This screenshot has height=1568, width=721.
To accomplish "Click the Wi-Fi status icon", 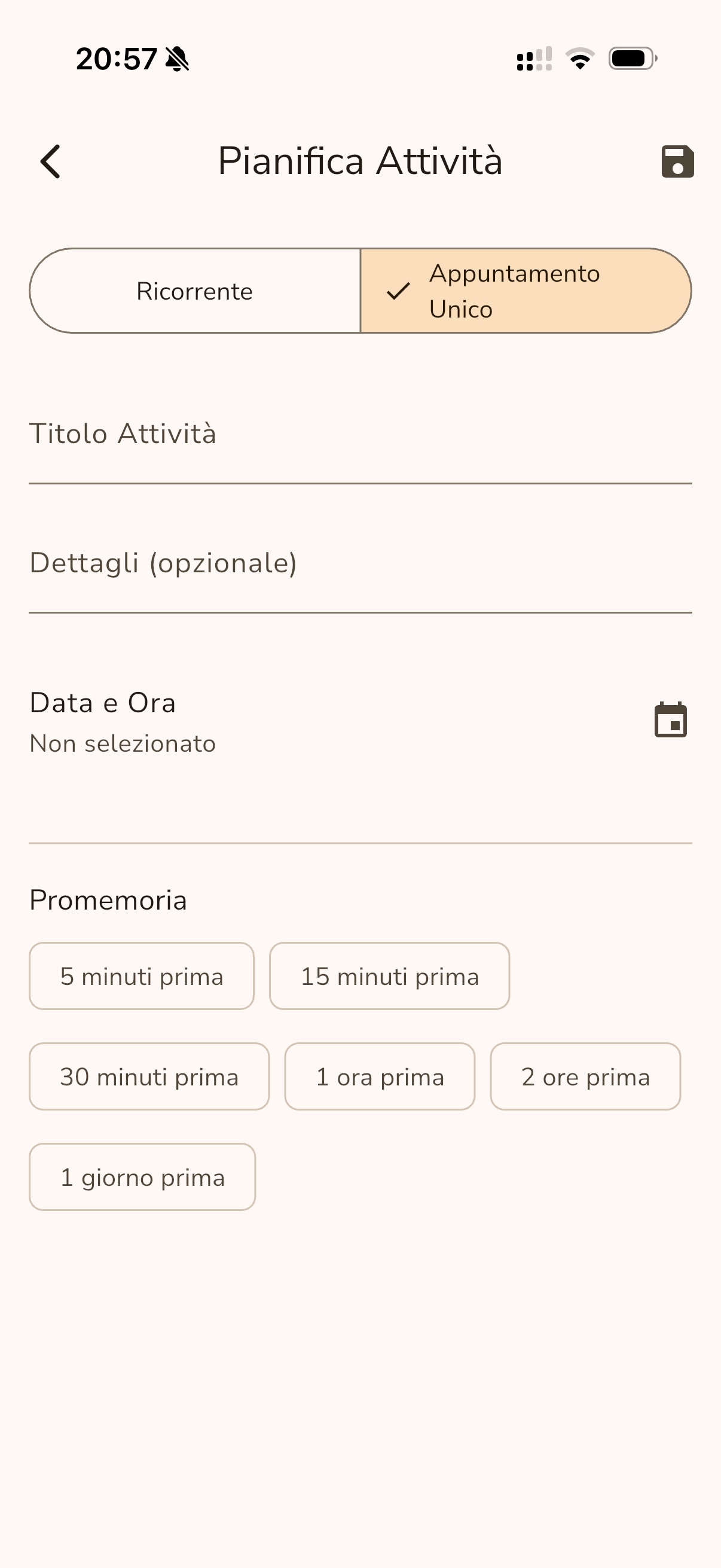I will pos(578,59).
